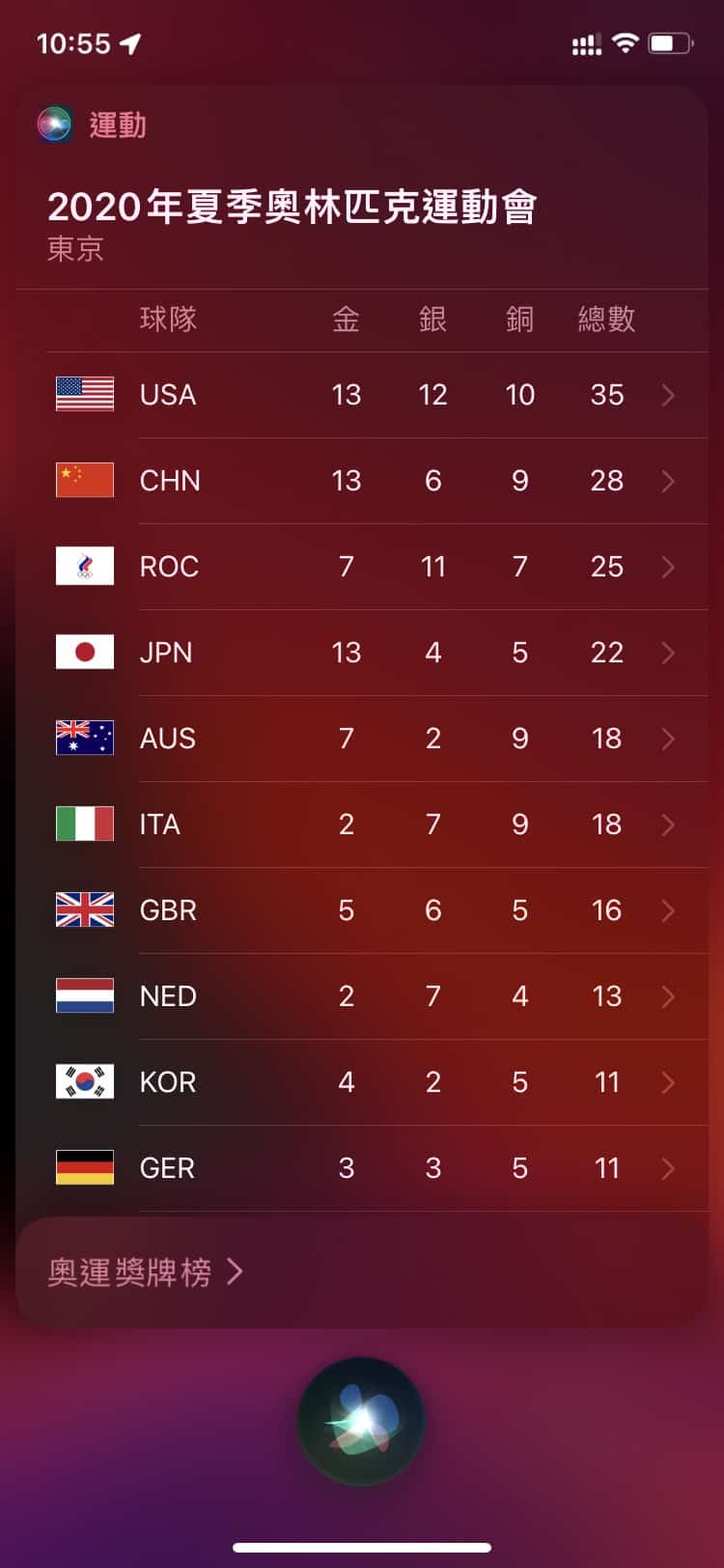Viewport: 724px width, 1568px height.
Task: Open the USA medal details row
Action: pos(362,395)
